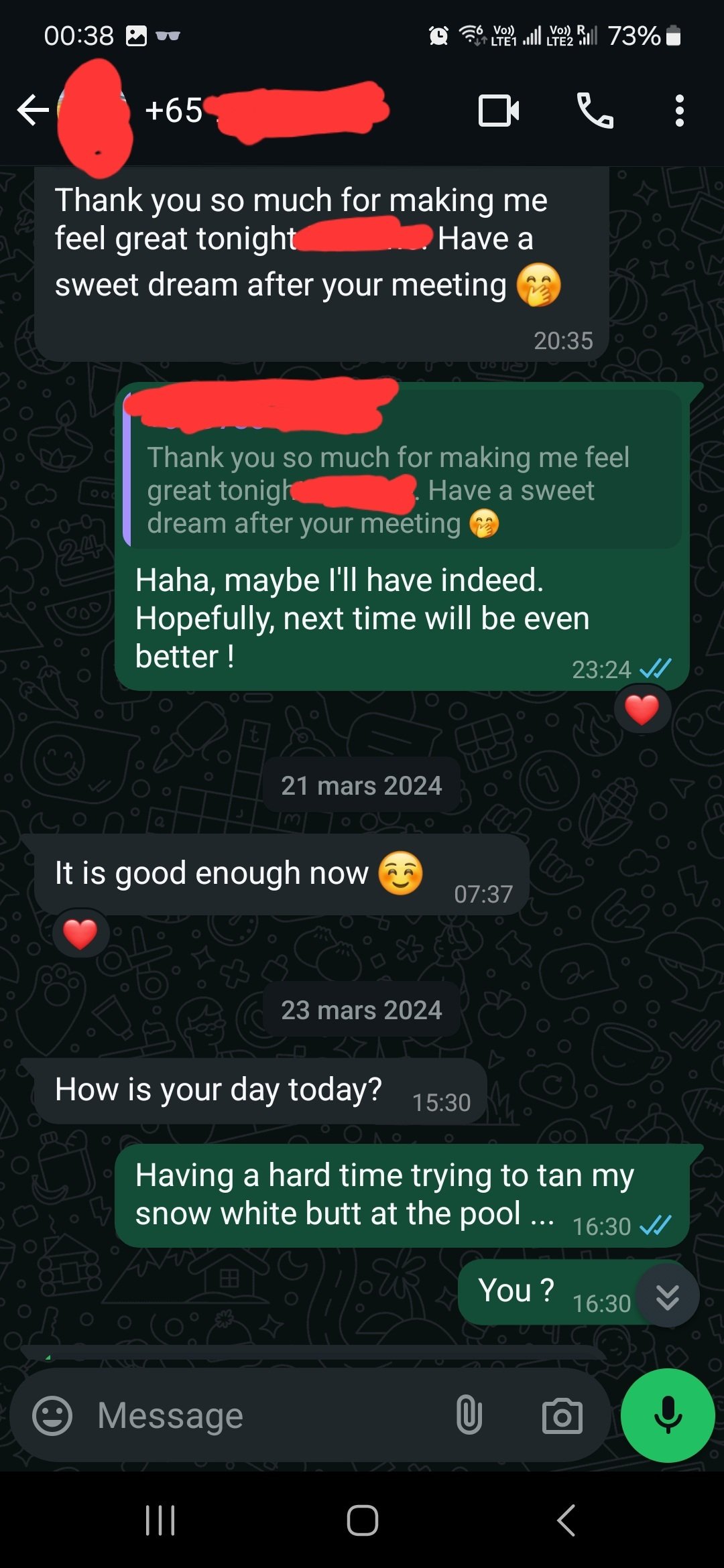This screenshot has width=724, height=1568.
Task: View heart reaction under 'It is good enough now'
Action: coord(80,933)
